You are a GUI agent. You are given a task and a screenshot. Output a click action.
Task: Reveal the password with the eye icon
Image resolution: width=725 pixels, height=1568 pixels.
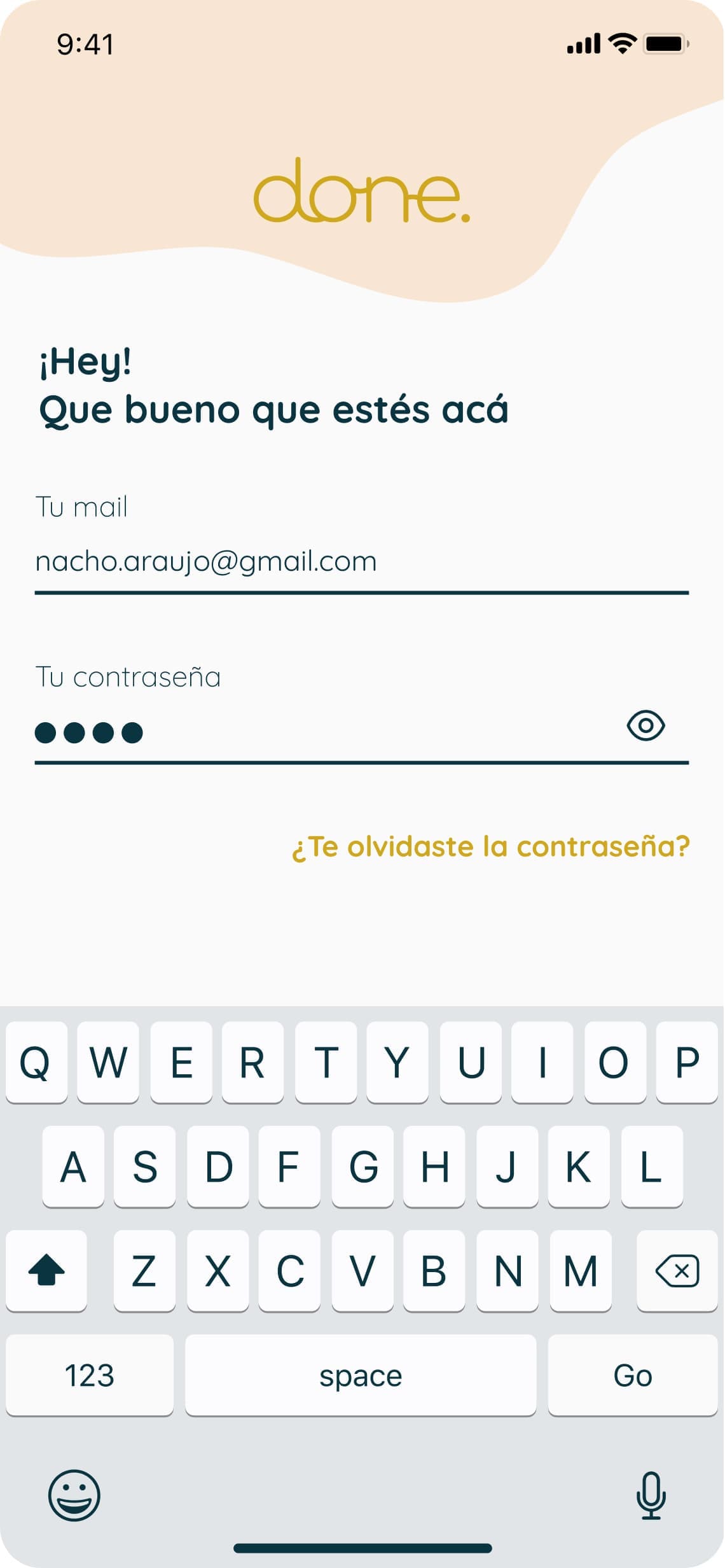[x=646, y=725]
